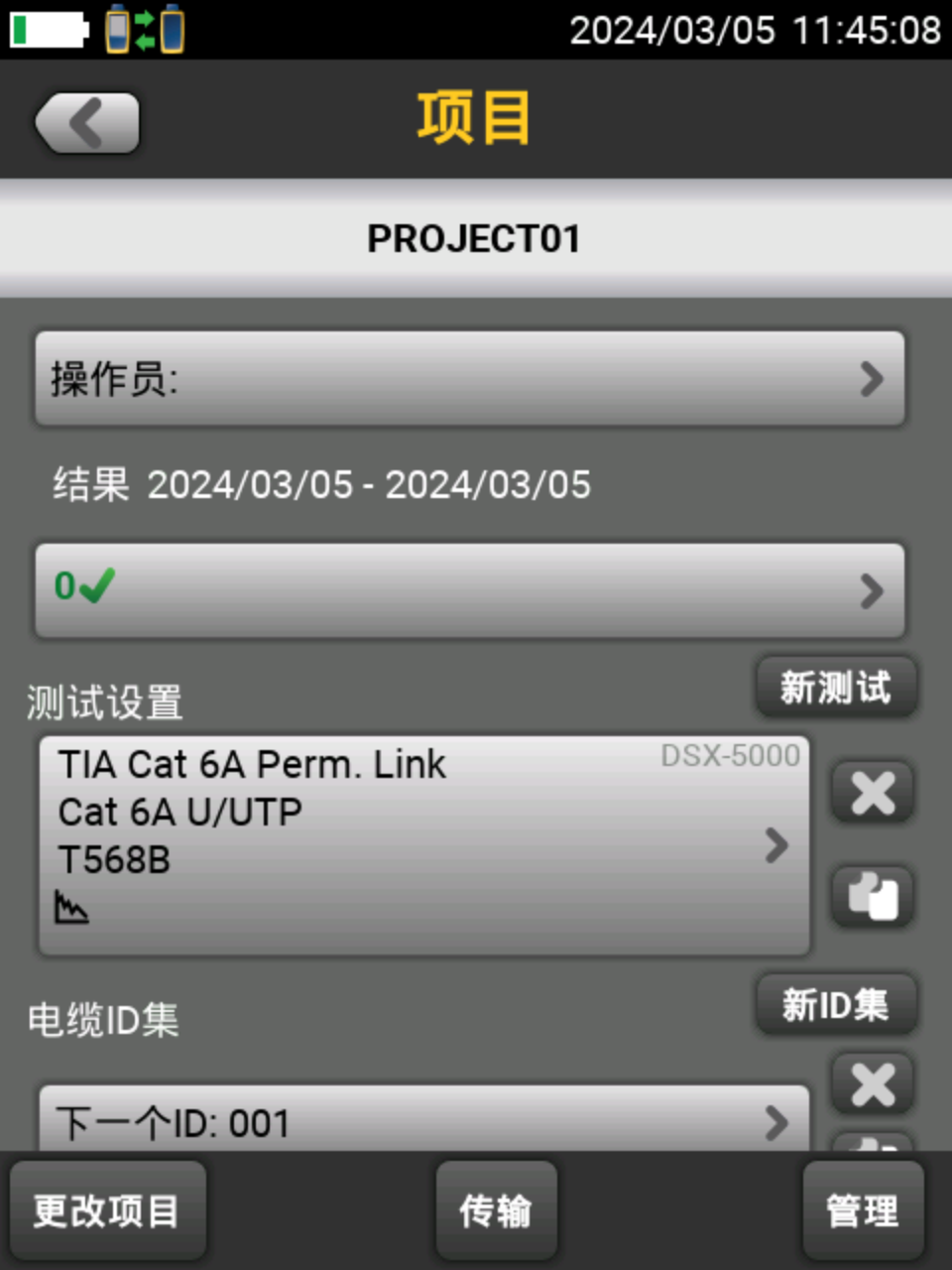Open the 管理 manage option
The width and height of the screenshot is (952, 1270).
862,1211
